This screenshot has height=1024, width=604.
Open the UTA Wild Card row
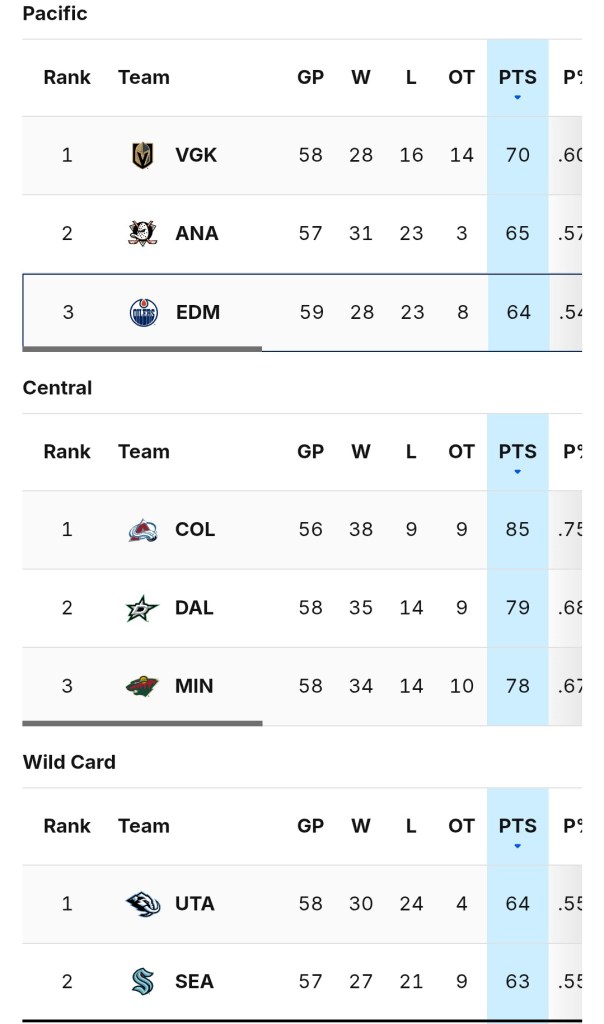tap(194, 903)
